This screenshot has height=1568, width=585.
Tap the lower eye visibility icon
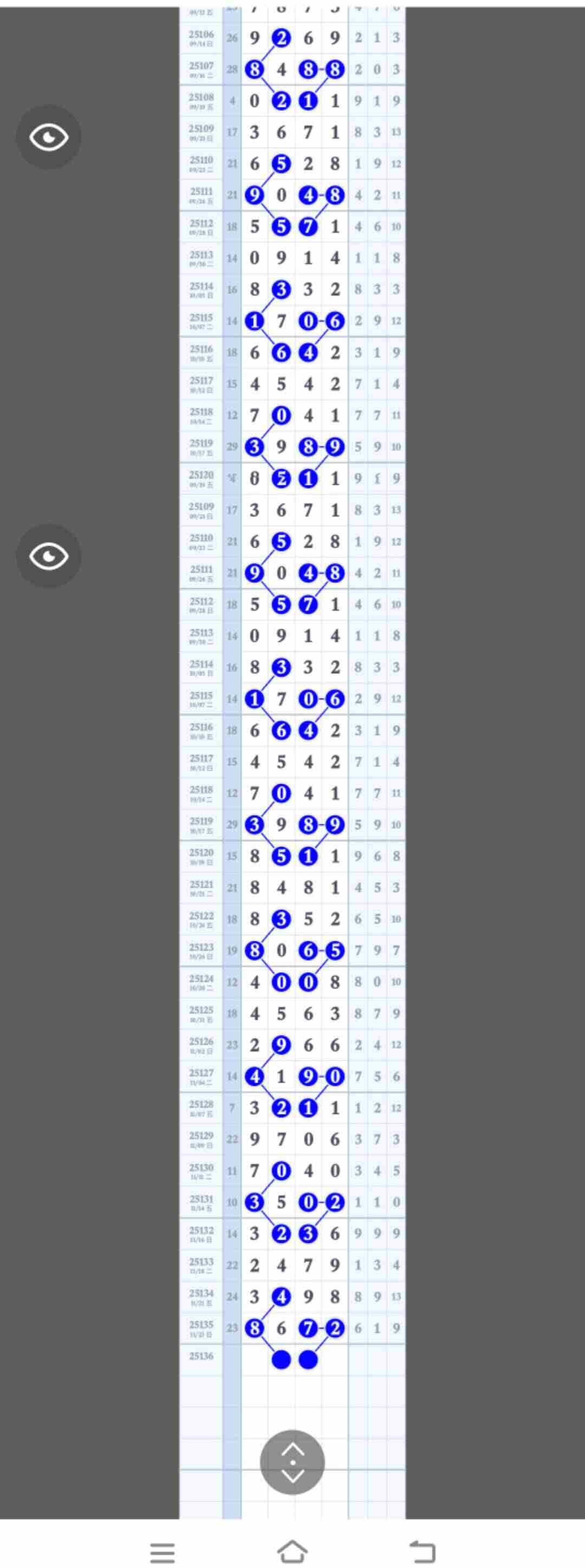pyautogui.click(x=49, y=556)
